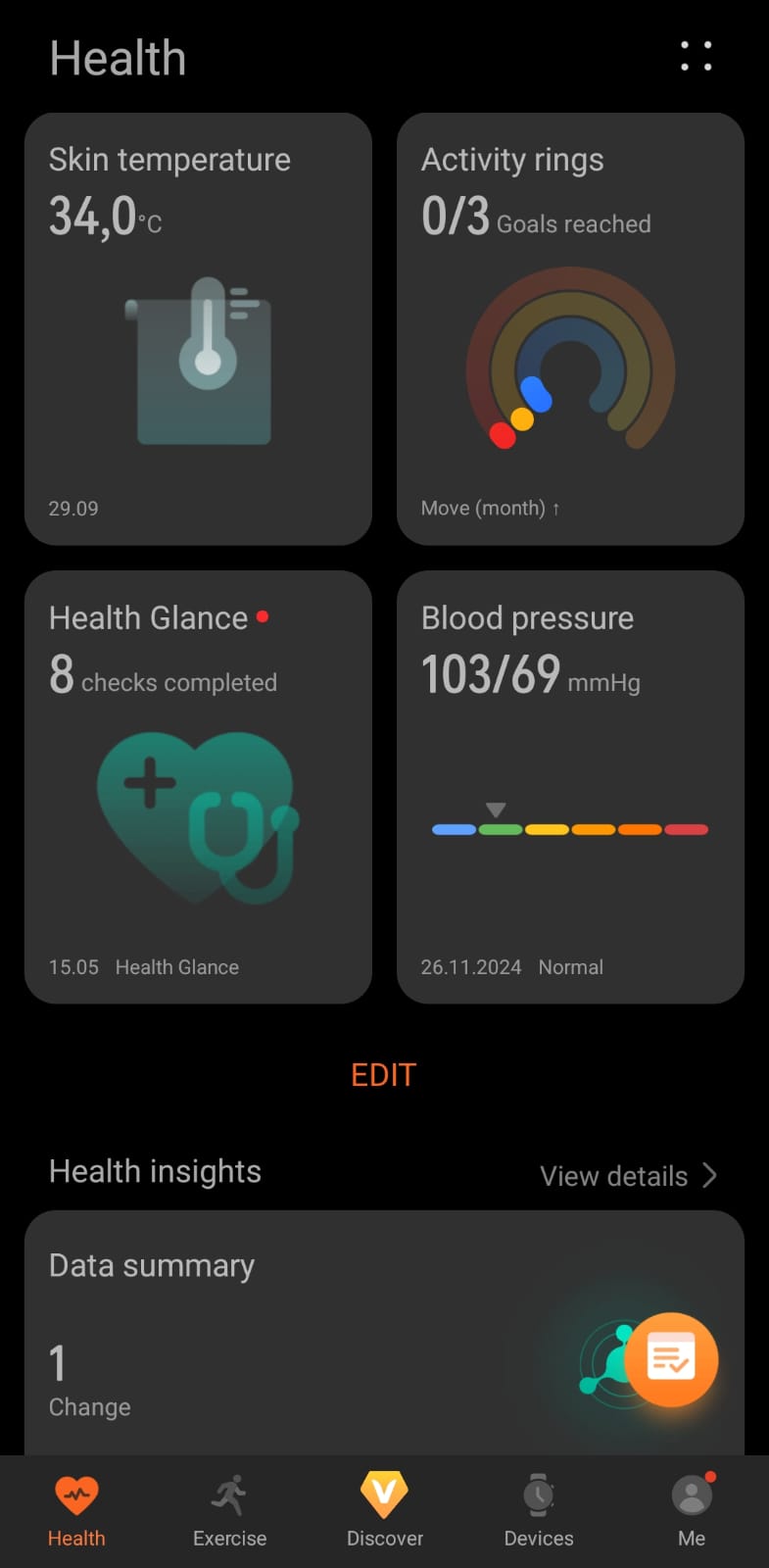769x1568 pixels.
Task: Open the Health Glance card
Action: pyautogui.click(x=198, y=786)
